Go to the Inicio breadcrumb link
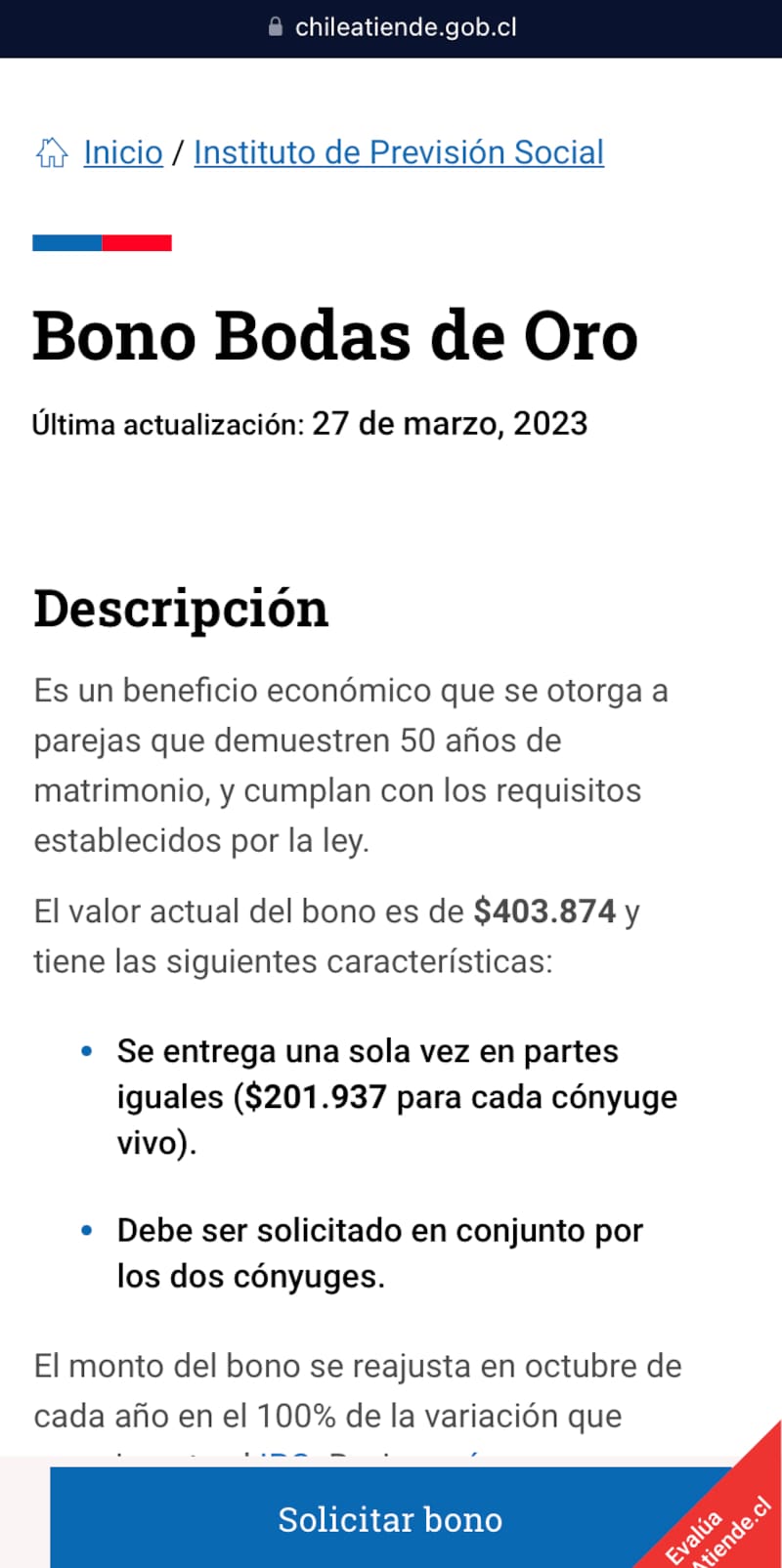Viewport: 782px width, 1568px height. (123, 152)
